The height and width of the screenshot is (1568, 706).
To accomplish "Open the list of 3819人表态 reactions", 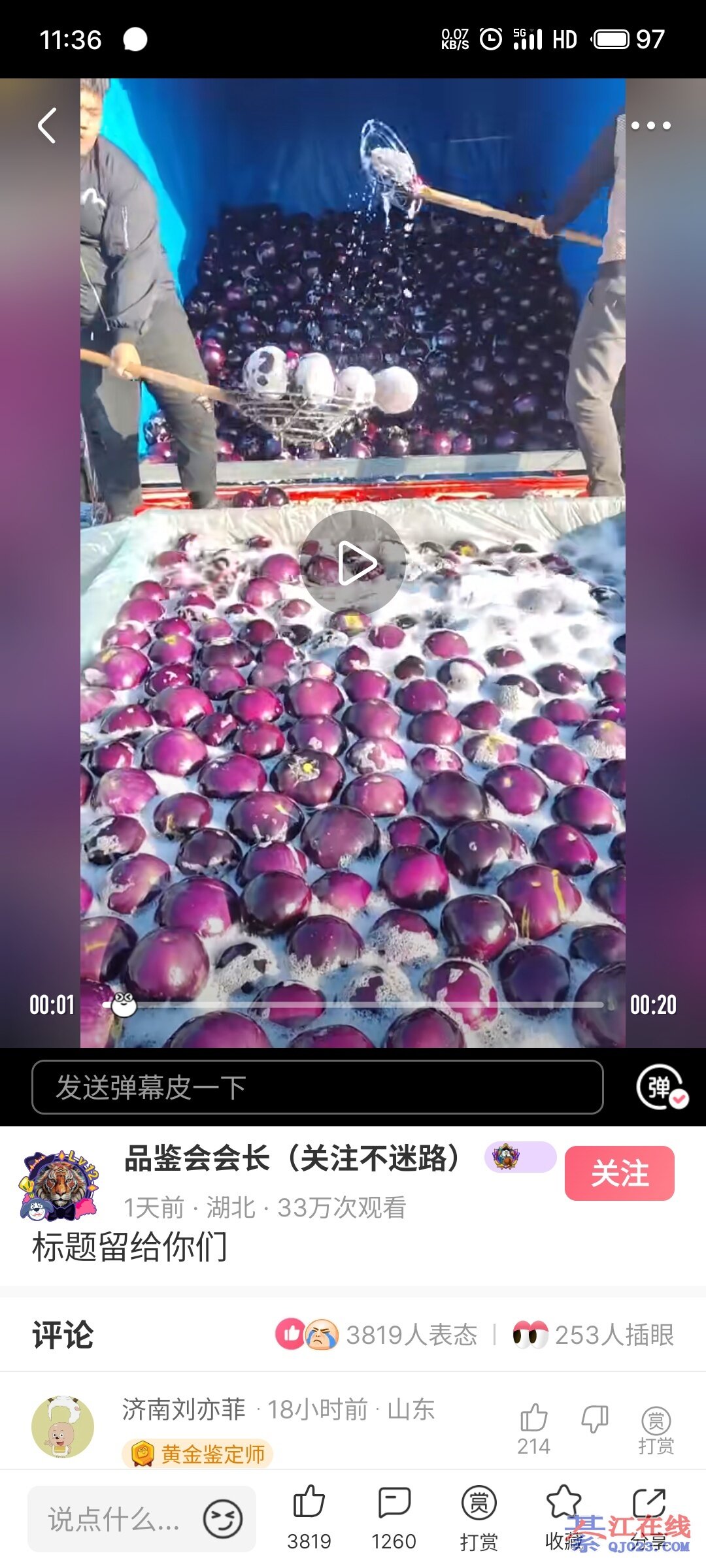I will 377,1335.
